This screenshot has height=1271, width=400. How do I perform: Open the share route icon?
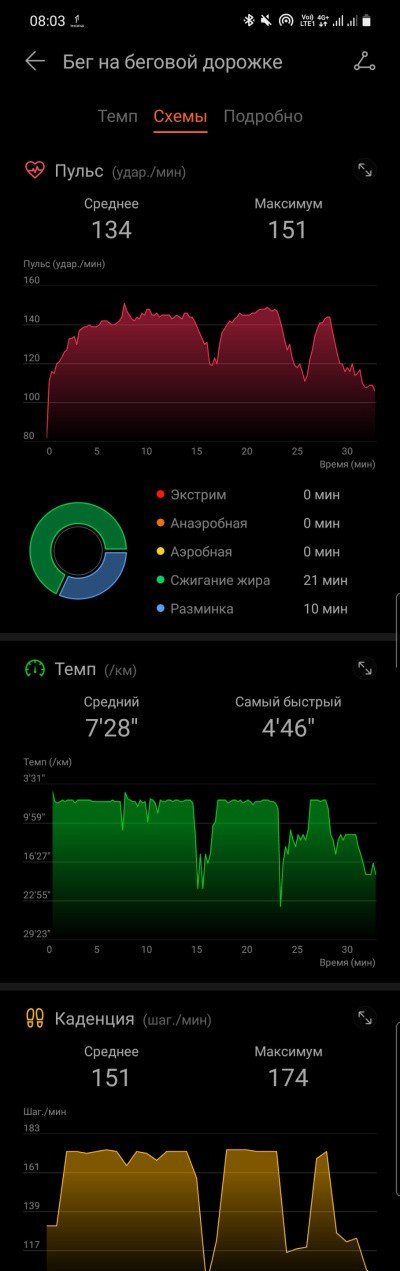(x=364, y=62)
